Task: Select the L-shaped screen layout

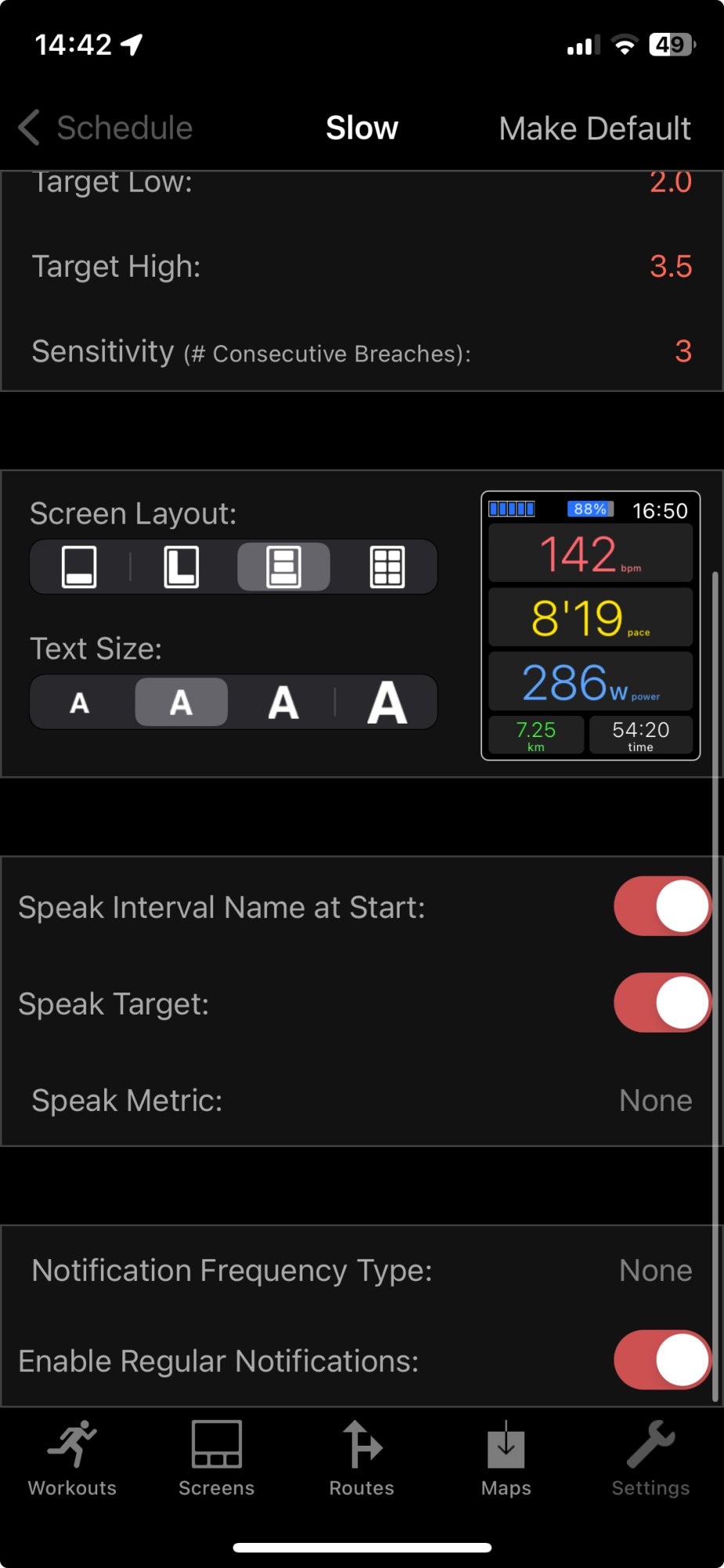Action: 181,567
